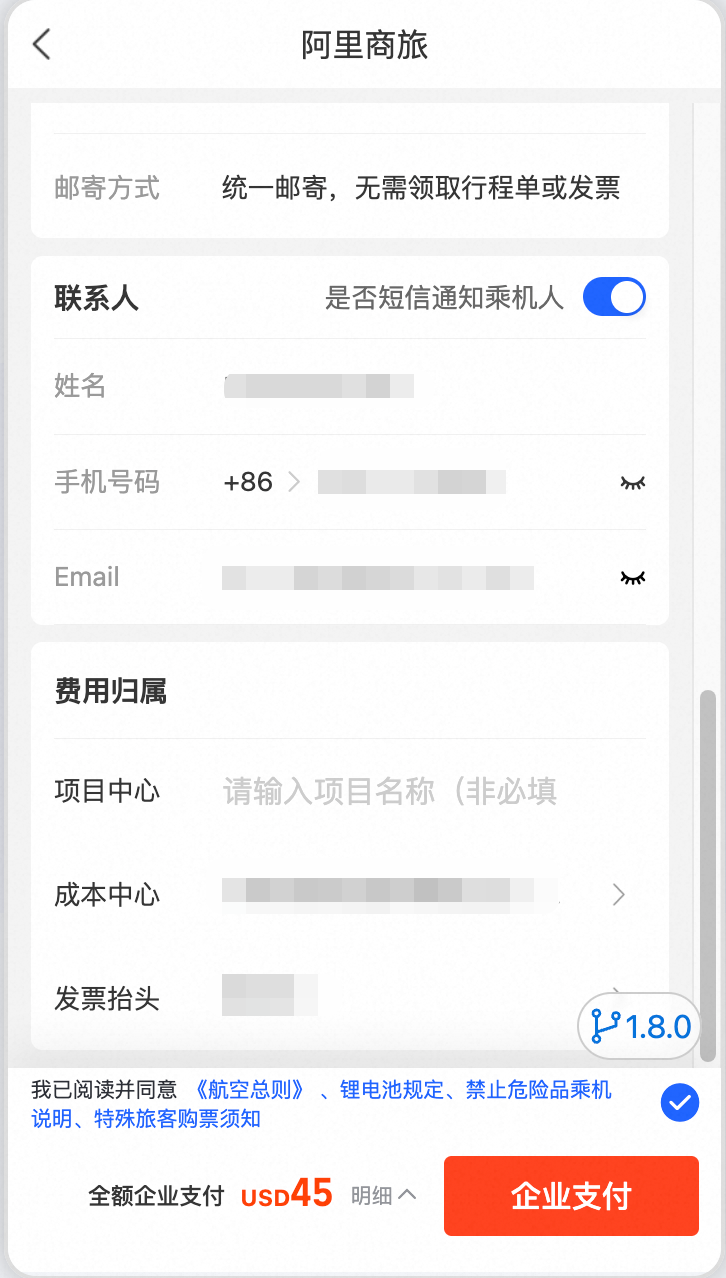Toggle the 是否短信通知乘机人 switch
The height and width of the screenshot is (1278, 726).
(x=614, y=297)
